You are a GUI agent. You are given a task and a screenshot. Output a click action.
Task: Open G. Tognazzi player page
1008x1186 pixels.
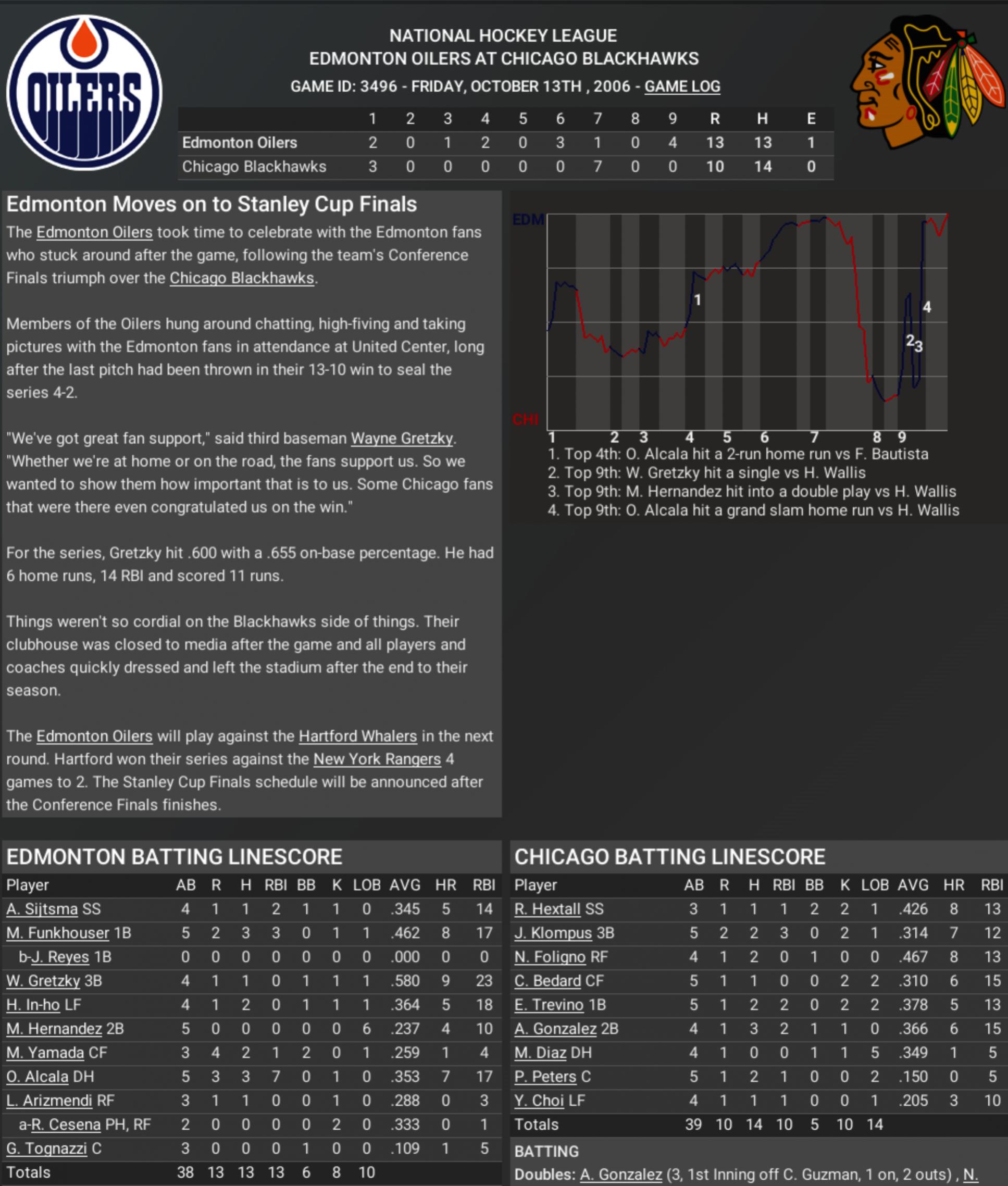(46, 1148)
